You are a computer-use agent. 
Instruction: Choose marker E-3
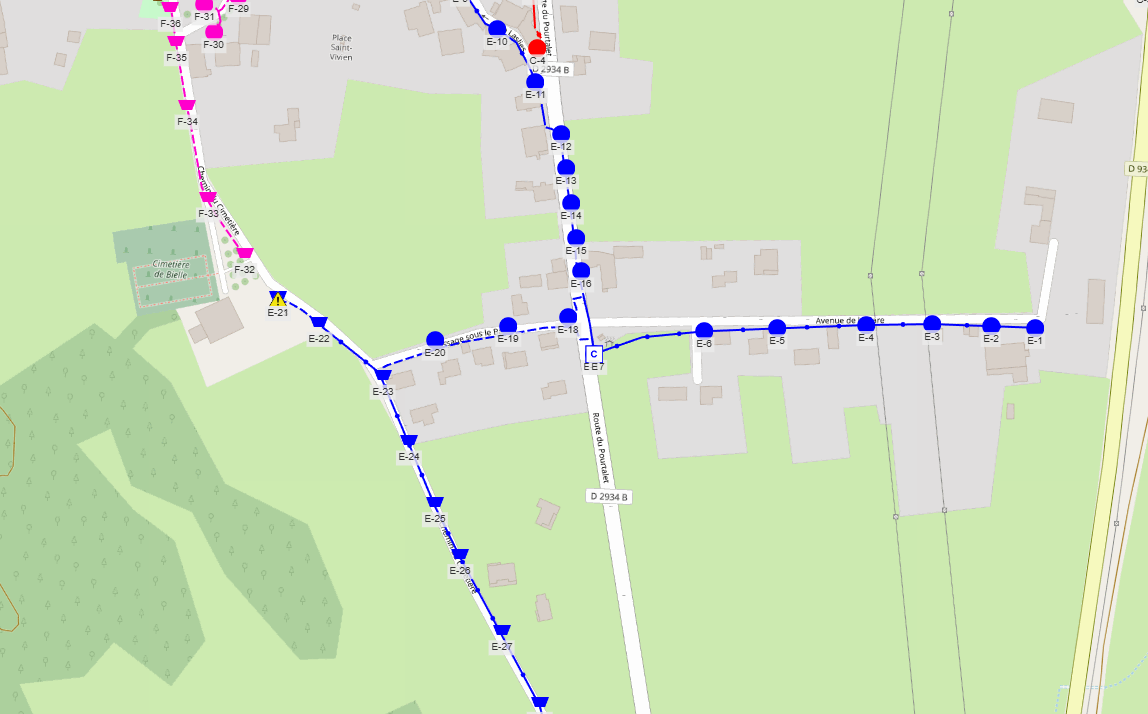pyautogui.click(x=932, y=322)
